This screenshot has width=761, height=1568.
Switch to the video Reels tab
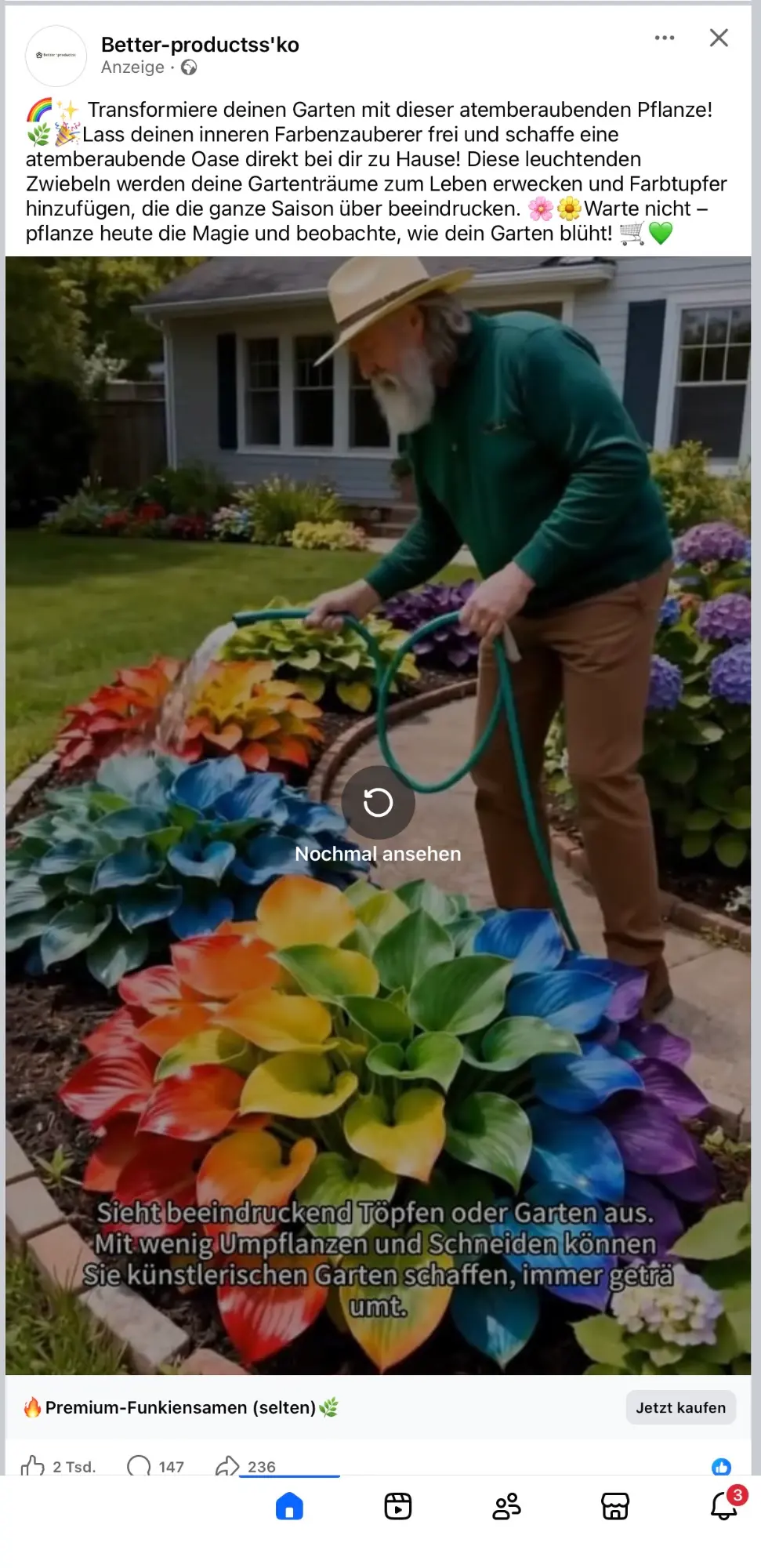pyautogui.click(x=398, y=1506)
